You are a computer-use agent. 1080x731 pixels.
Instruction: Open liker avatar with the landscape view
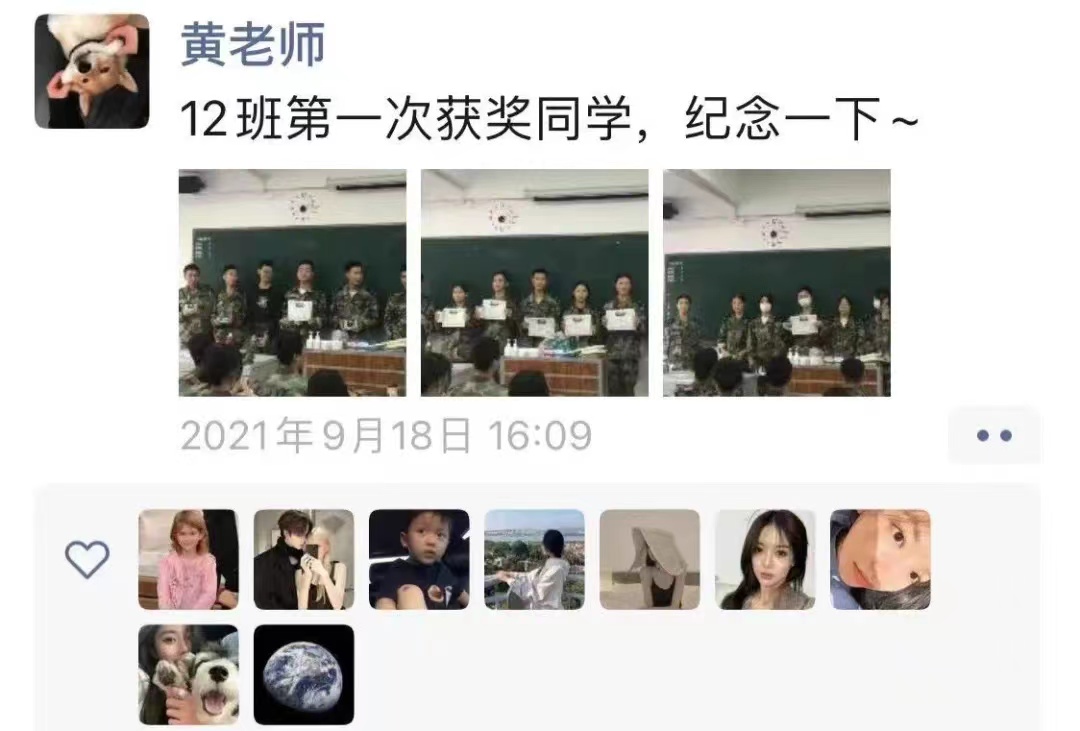pos(534,560)
